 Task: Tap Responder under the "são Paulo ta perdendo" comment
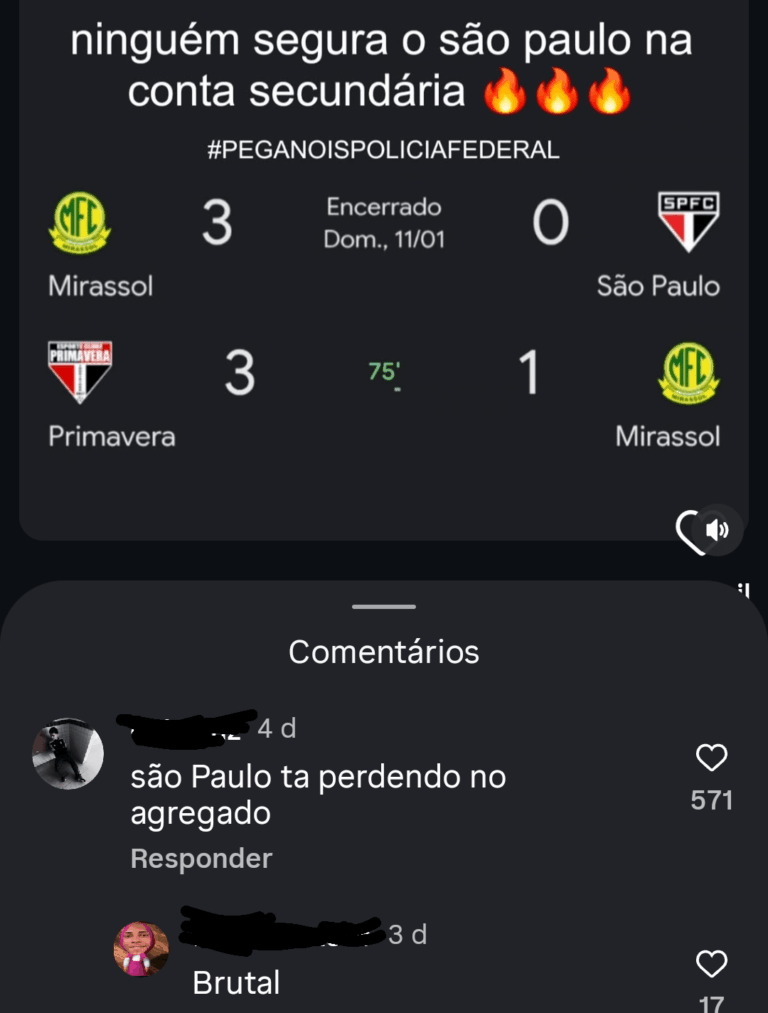tap(201, 859)
